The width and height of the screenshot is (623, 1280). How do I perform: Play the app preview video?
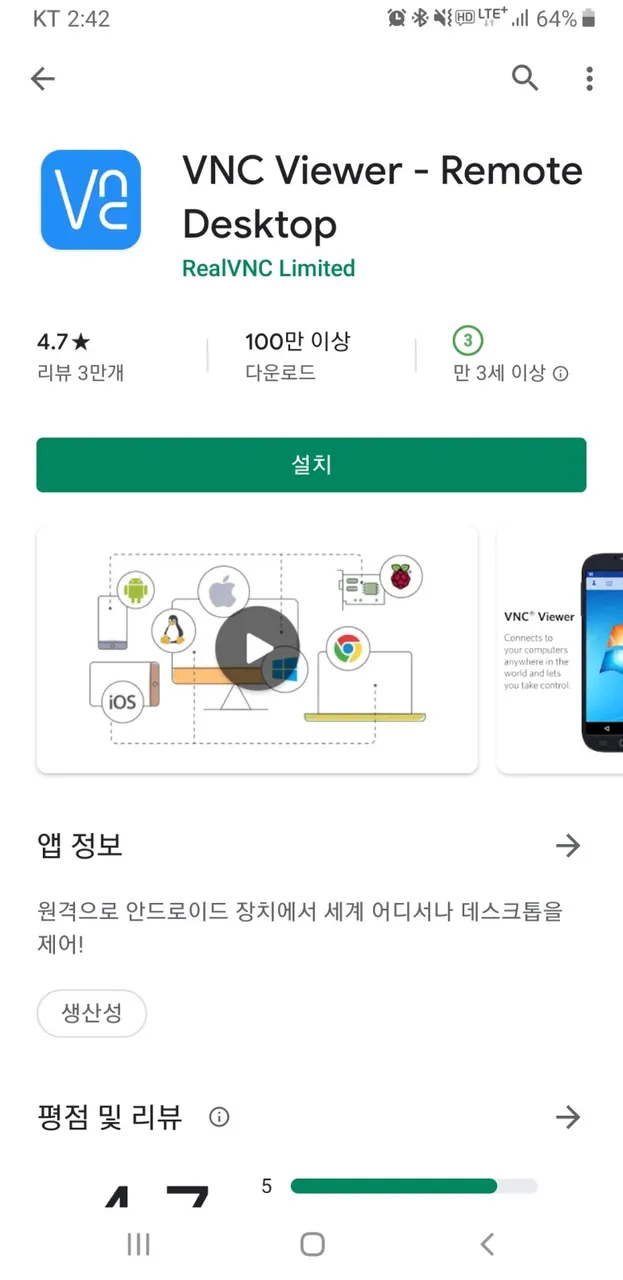coord(257,648)
